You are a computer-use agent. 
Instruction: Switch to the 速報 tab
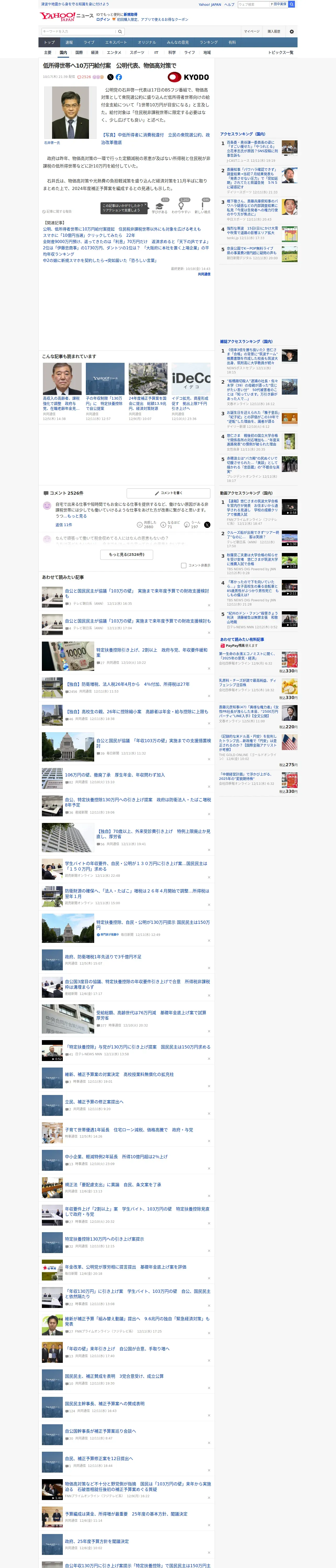coord(69,43)
